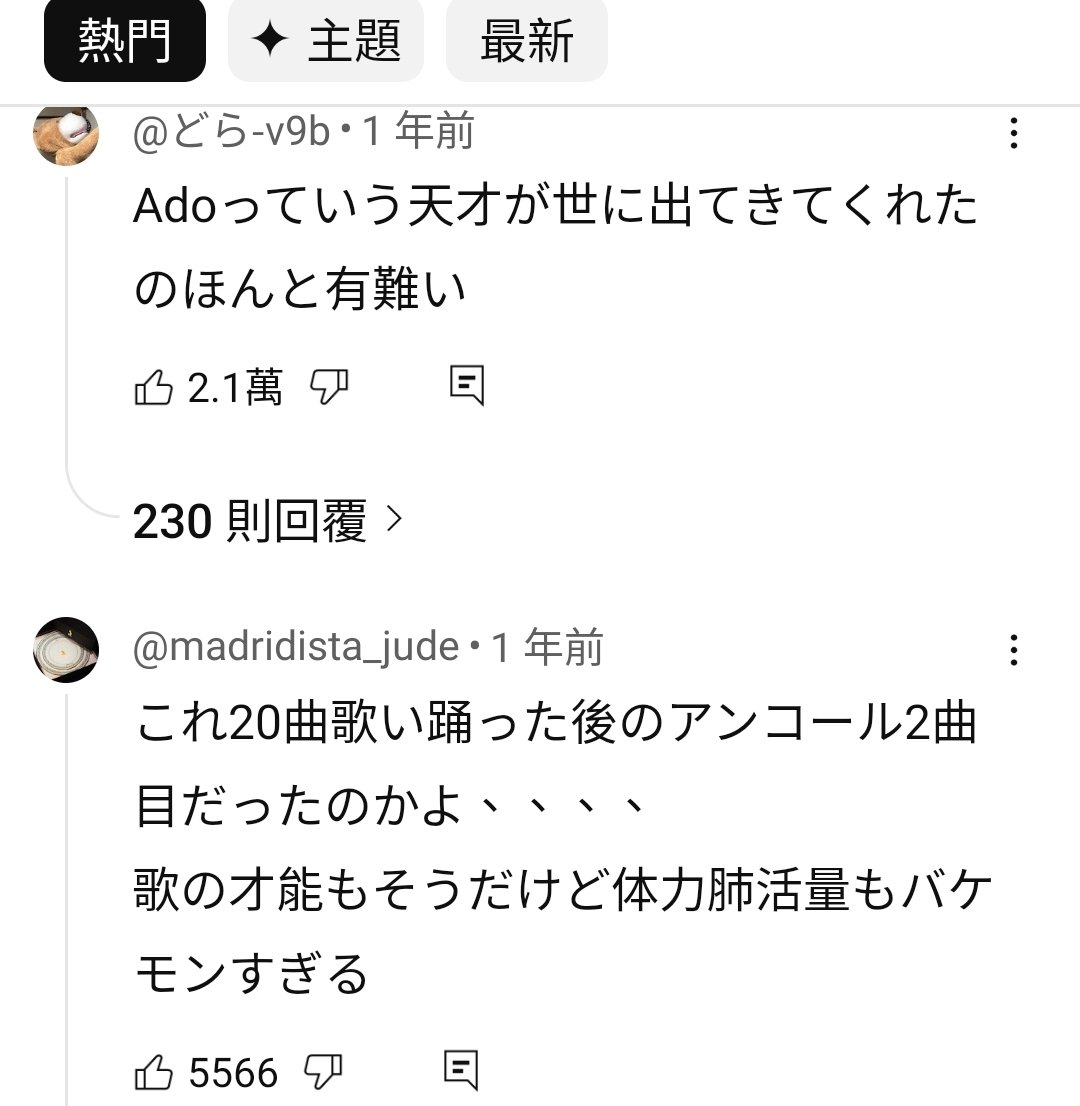Dislike the comment by @madridista_jude
The image size is (1080, 1106).
[323, 1073]
